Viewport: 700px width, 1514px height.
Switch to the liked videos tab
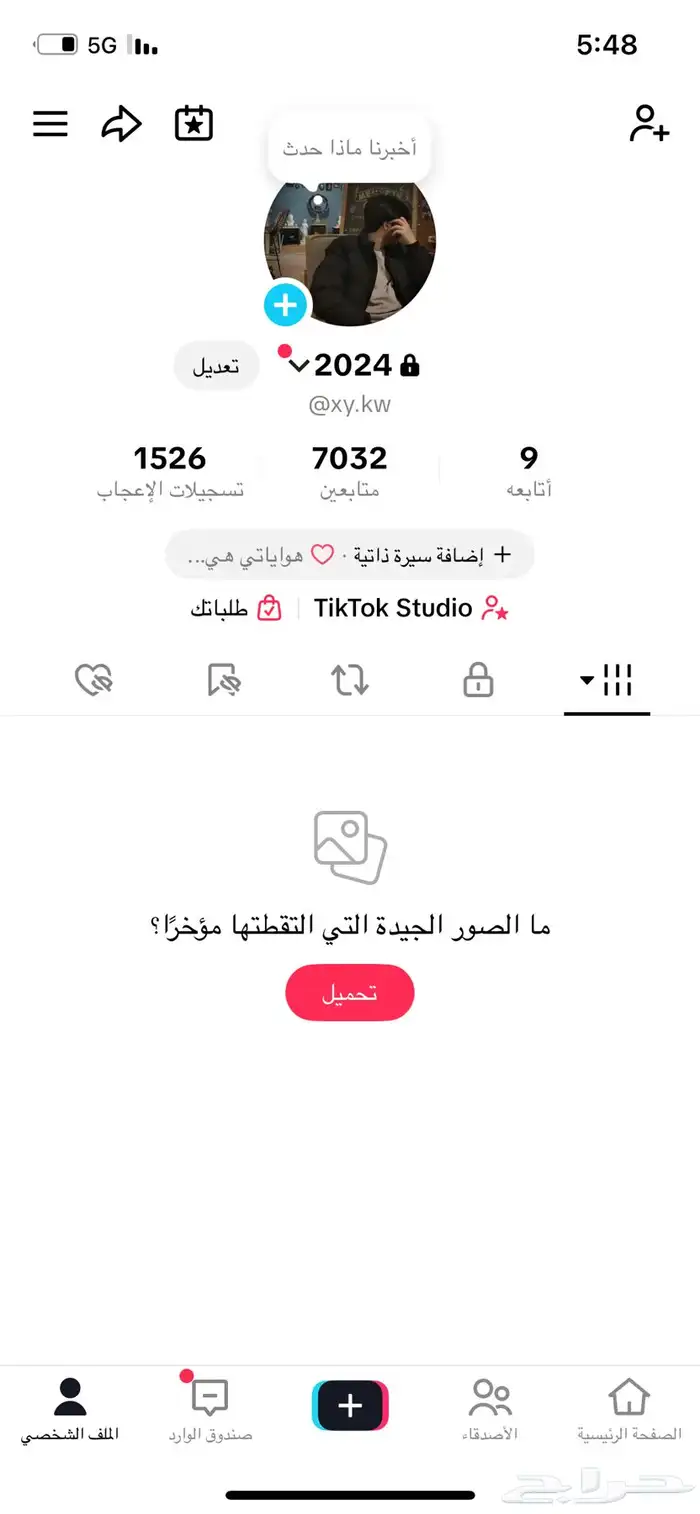coord(94,681)
